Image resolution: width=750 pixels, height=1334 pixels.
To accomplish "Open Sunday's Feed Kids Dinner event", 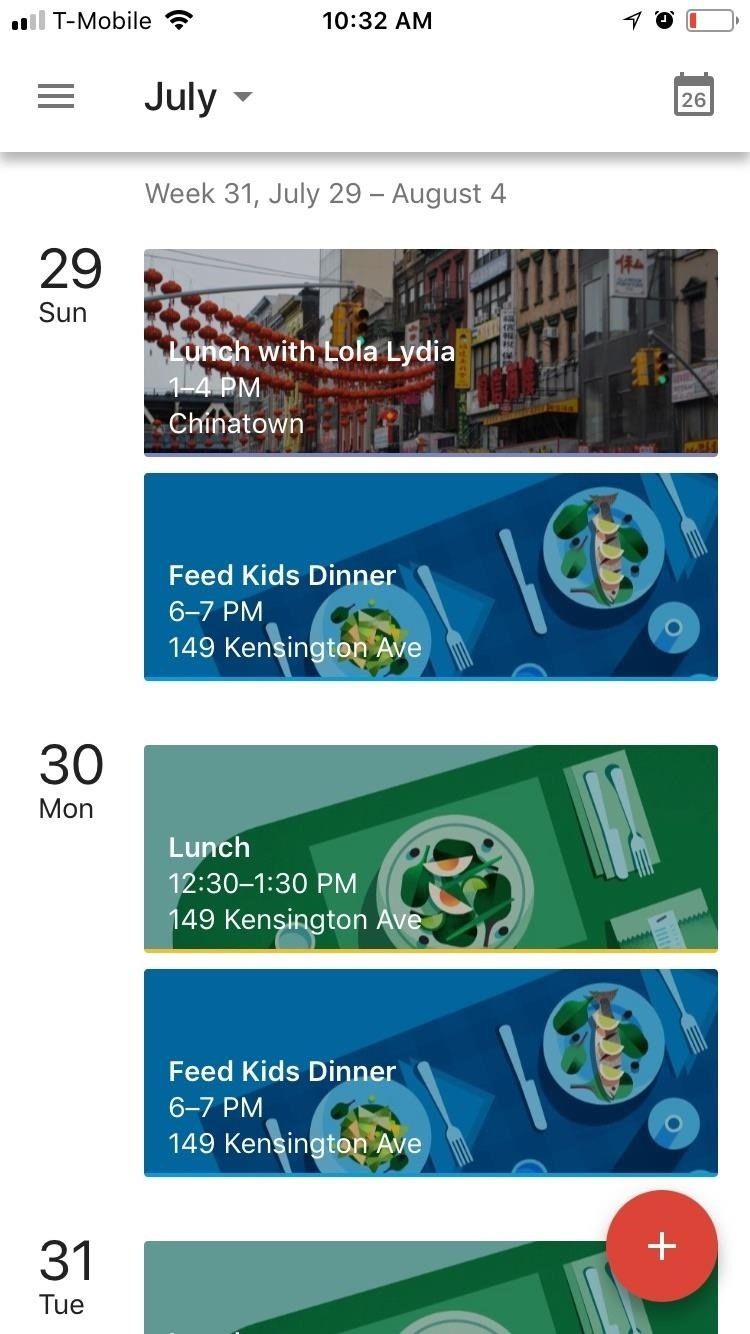I will (x=430, y=576).
